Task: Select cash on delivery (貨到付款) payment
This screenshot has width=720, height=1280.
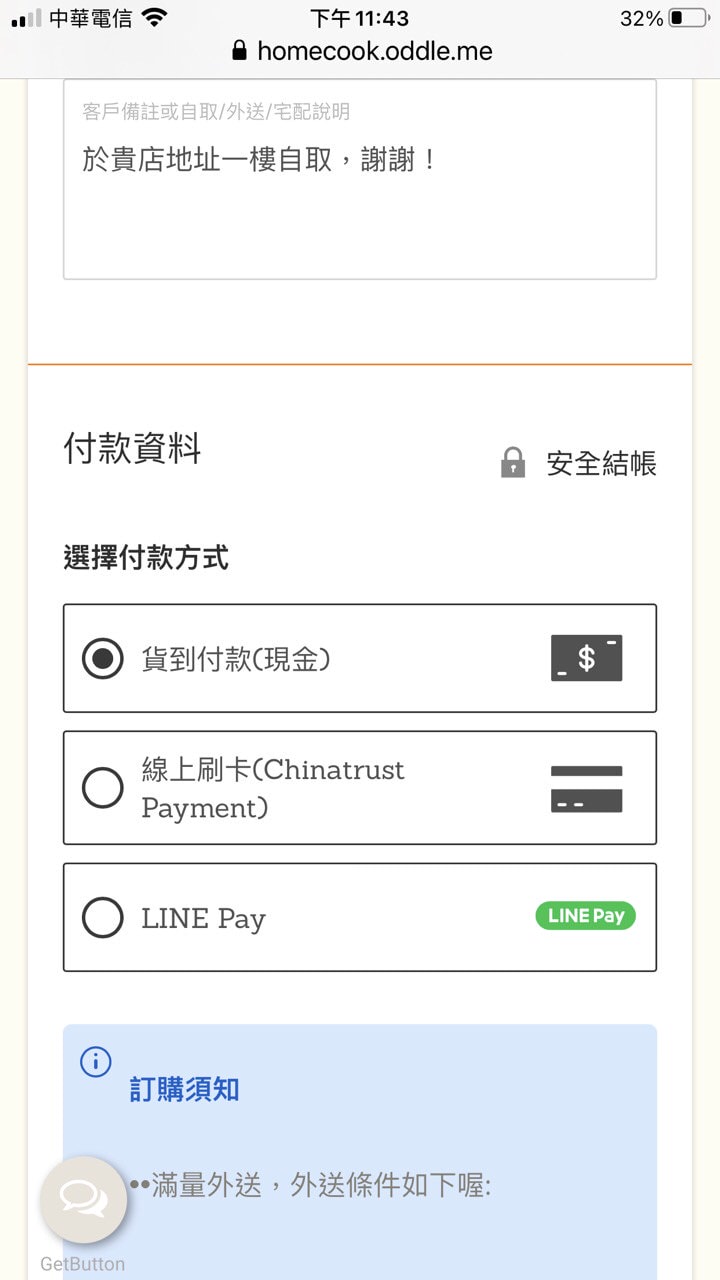Action: tap(360, 658)
